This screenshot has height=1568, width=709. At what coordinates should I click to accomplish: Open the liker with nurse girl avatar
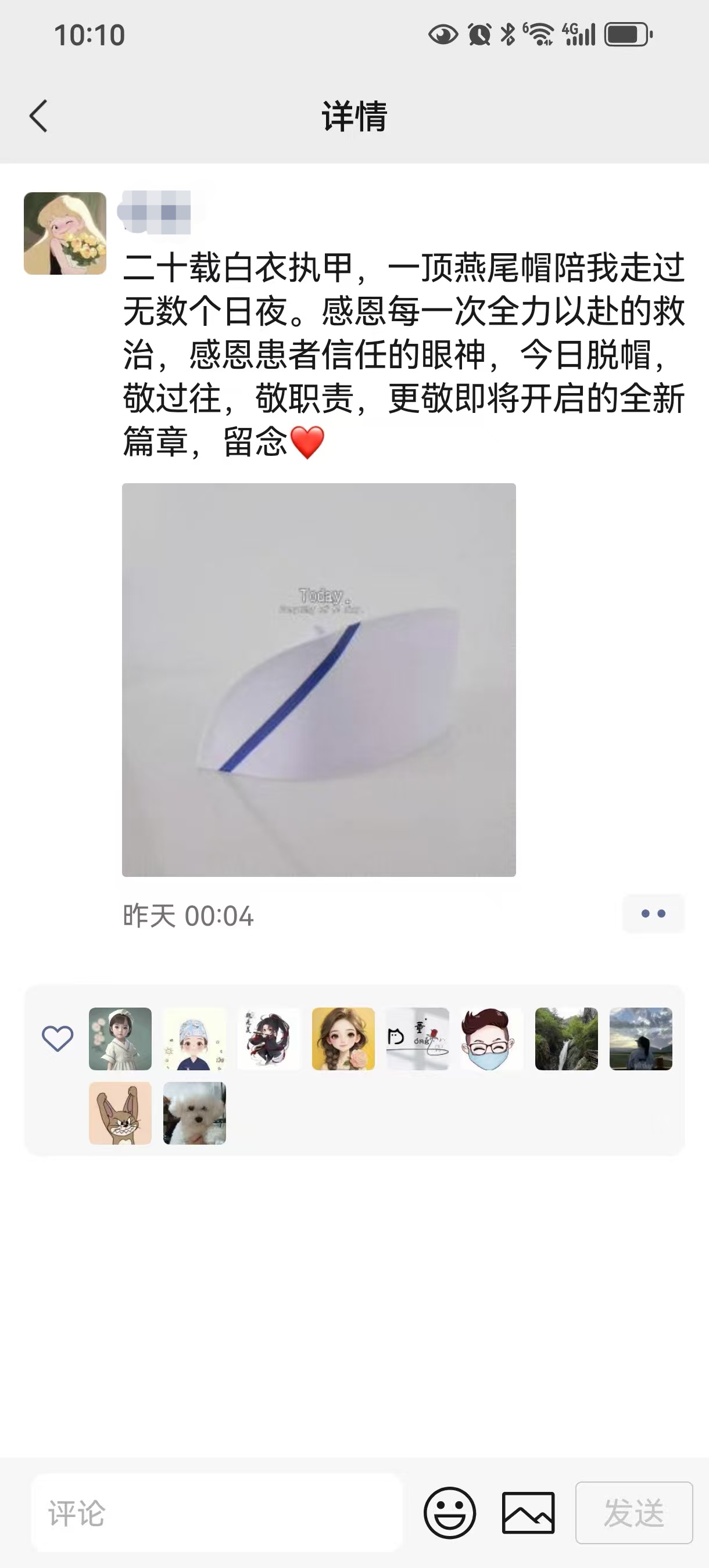point(120,1038)
